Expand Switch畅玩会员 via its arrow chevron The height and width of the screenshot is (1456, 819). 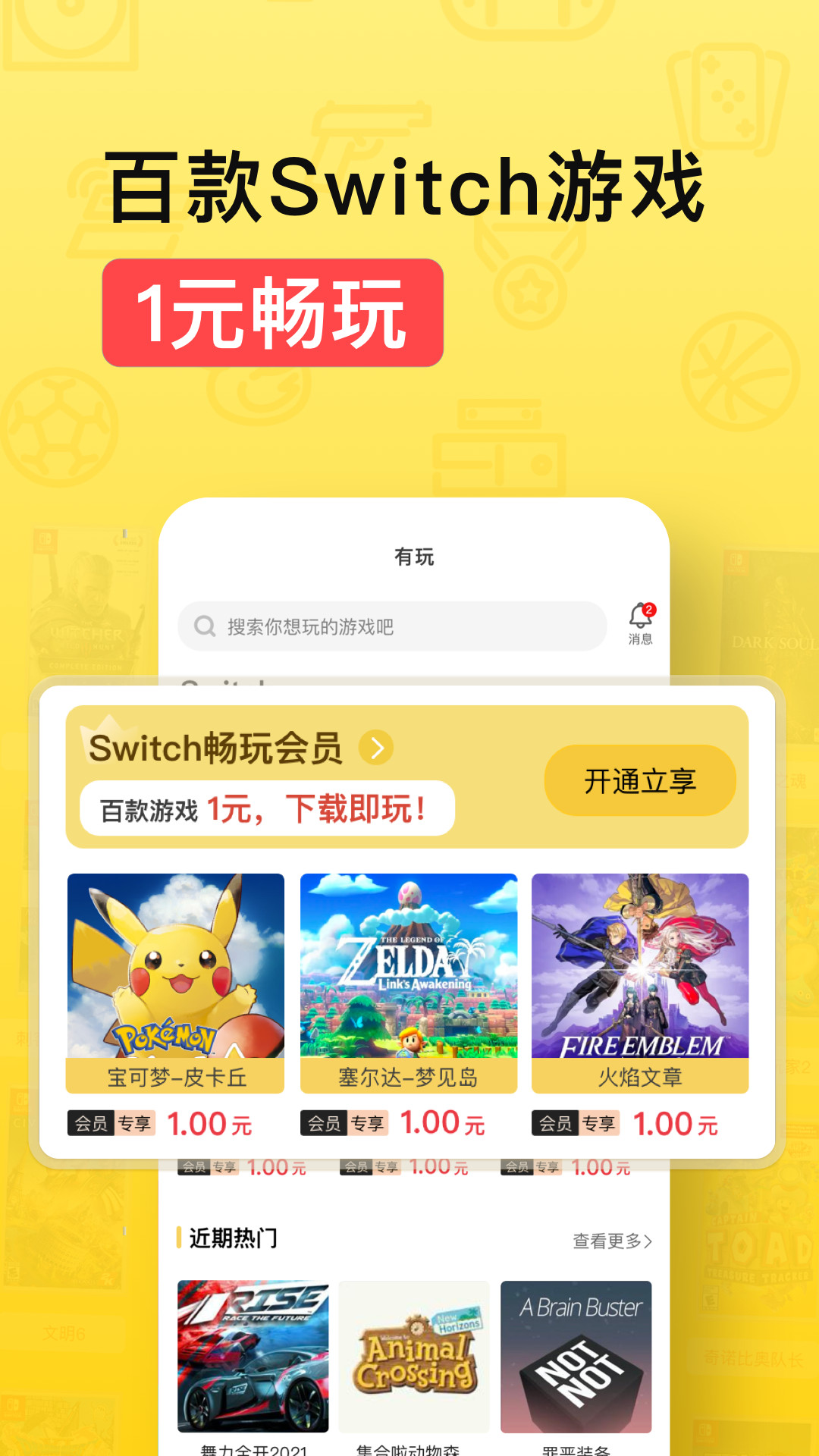377,748
